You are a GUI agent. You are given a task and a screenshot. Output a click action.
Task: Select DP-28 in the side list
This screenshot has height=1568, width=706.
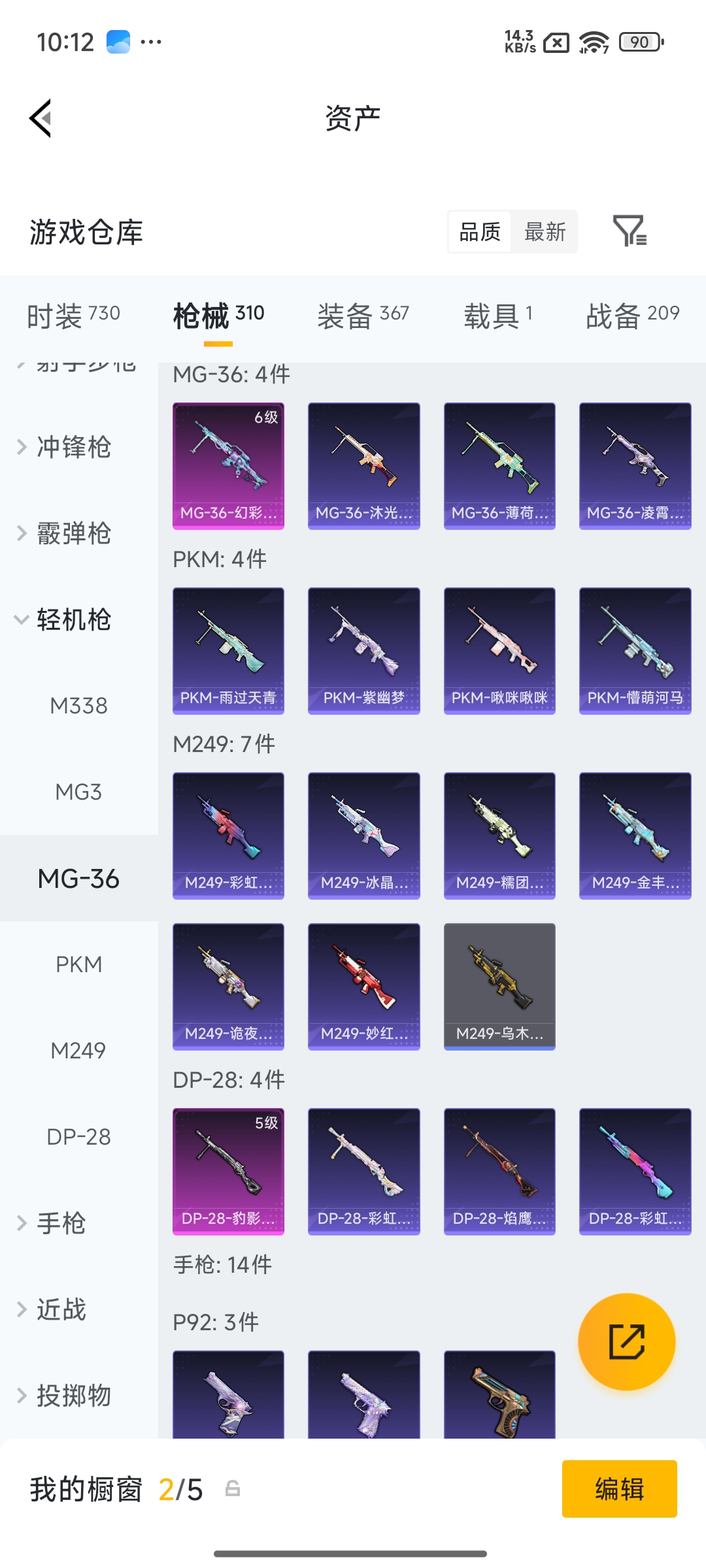[79, 1137]
